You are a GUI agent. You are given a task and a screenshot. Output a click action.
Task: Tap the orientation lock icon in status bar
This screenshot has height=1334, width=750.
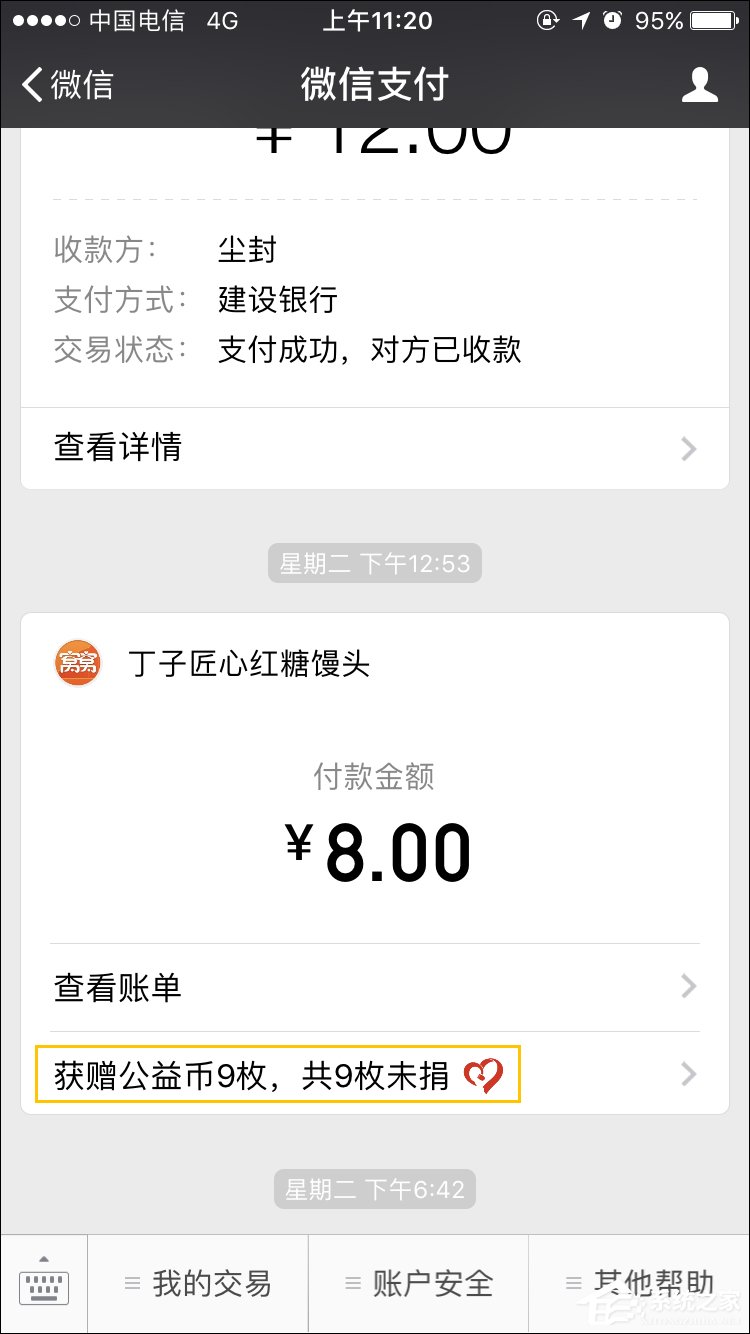point(548,20)
